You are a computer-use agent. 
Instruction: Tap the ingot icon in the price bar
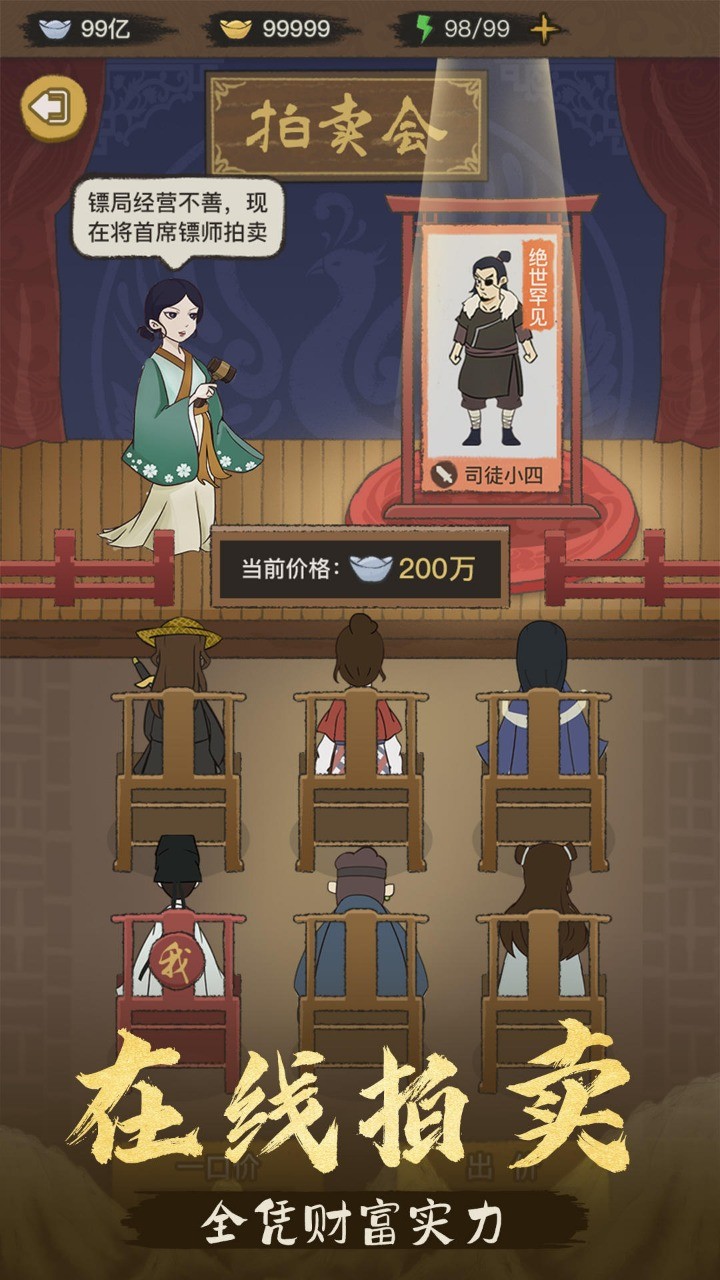click(x=370, y=568)
